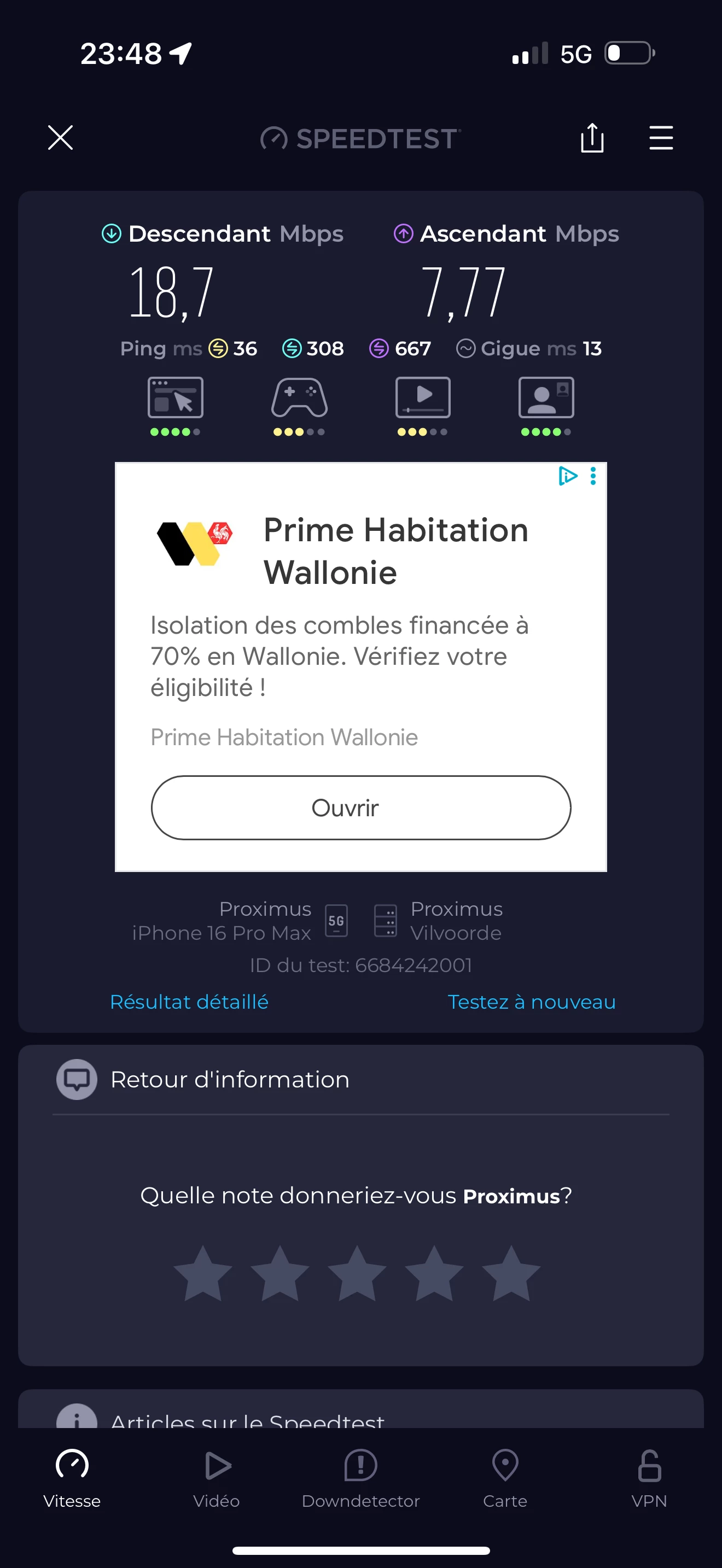The height and width of the screenshot is (1568, 722).
Task: View Résultat détaillé
Action: coord(189,1002)
